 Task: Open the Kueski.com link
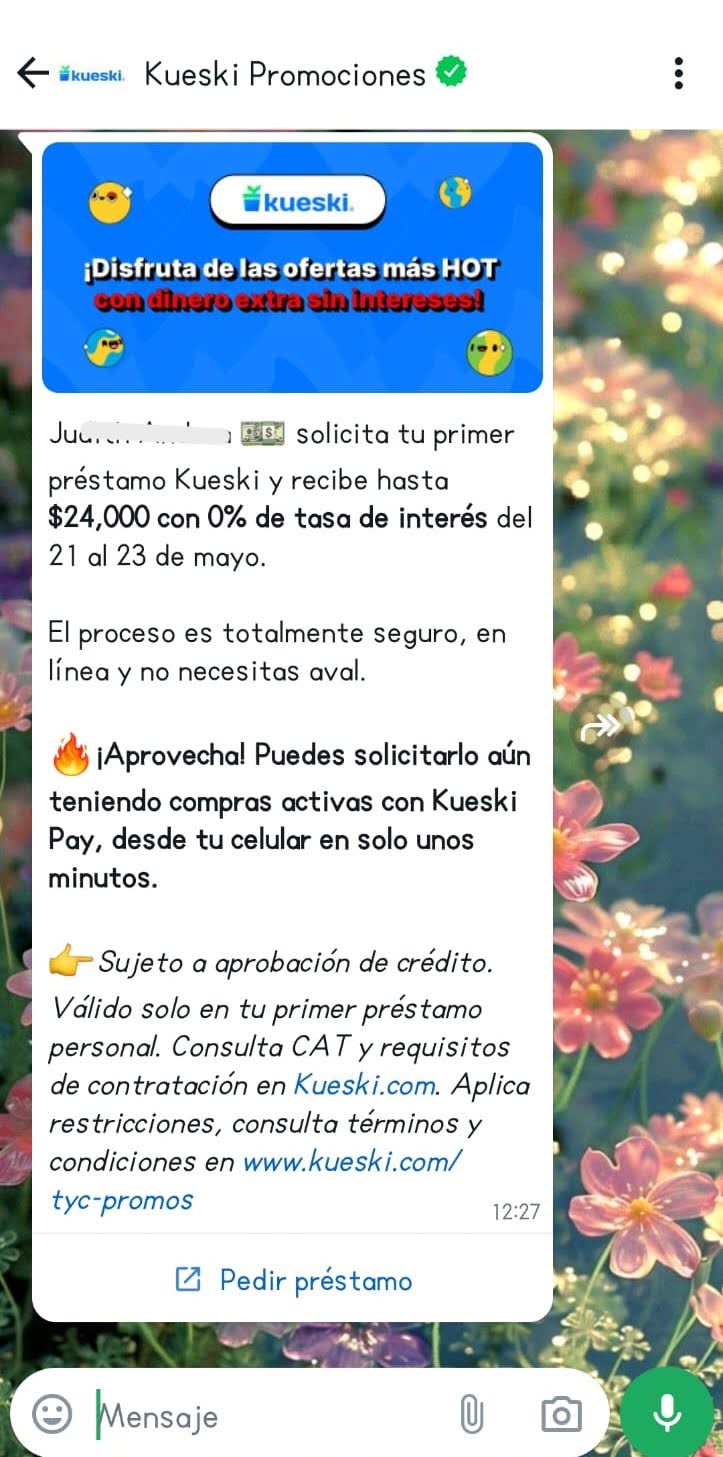pos(364,1085)
